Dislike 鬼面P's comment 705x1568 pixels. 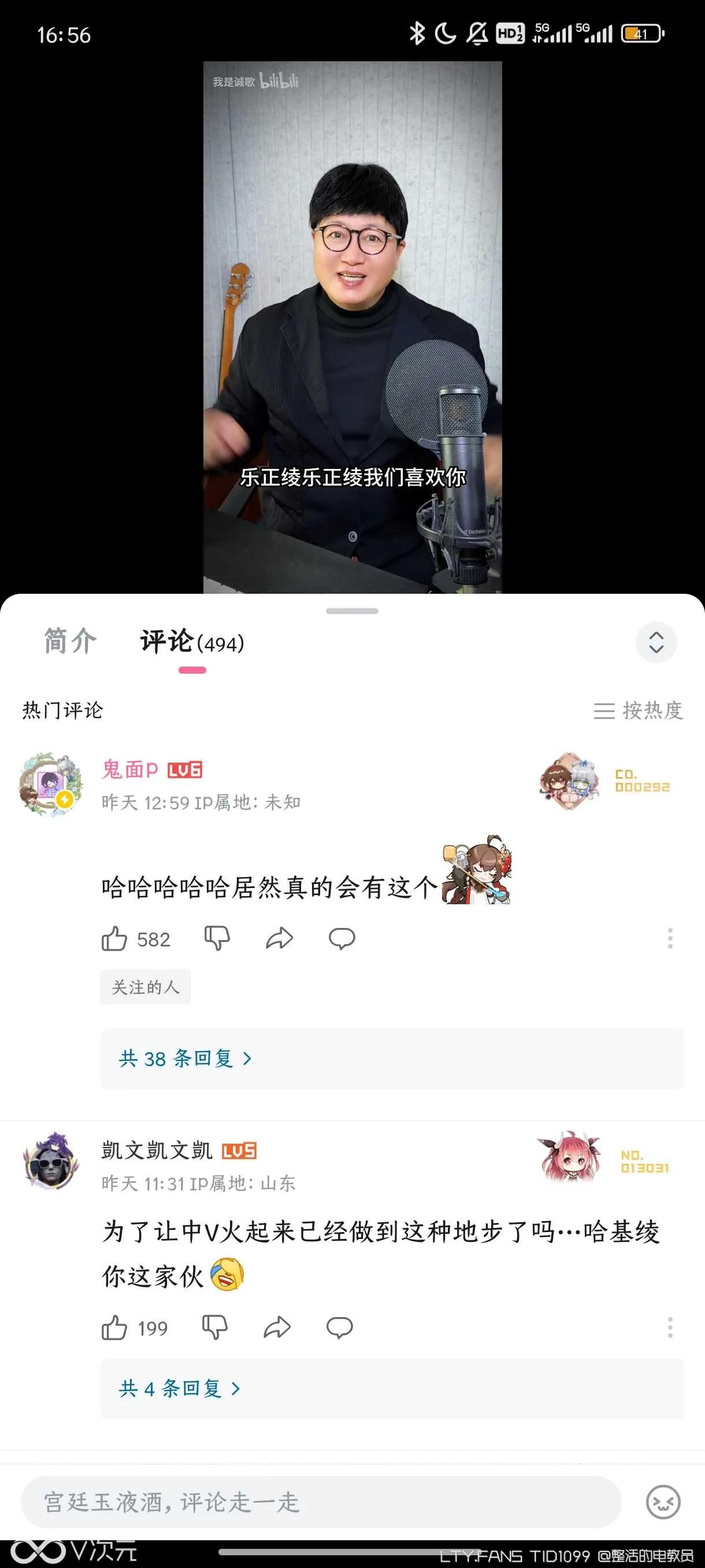click(x=217, y=938)
